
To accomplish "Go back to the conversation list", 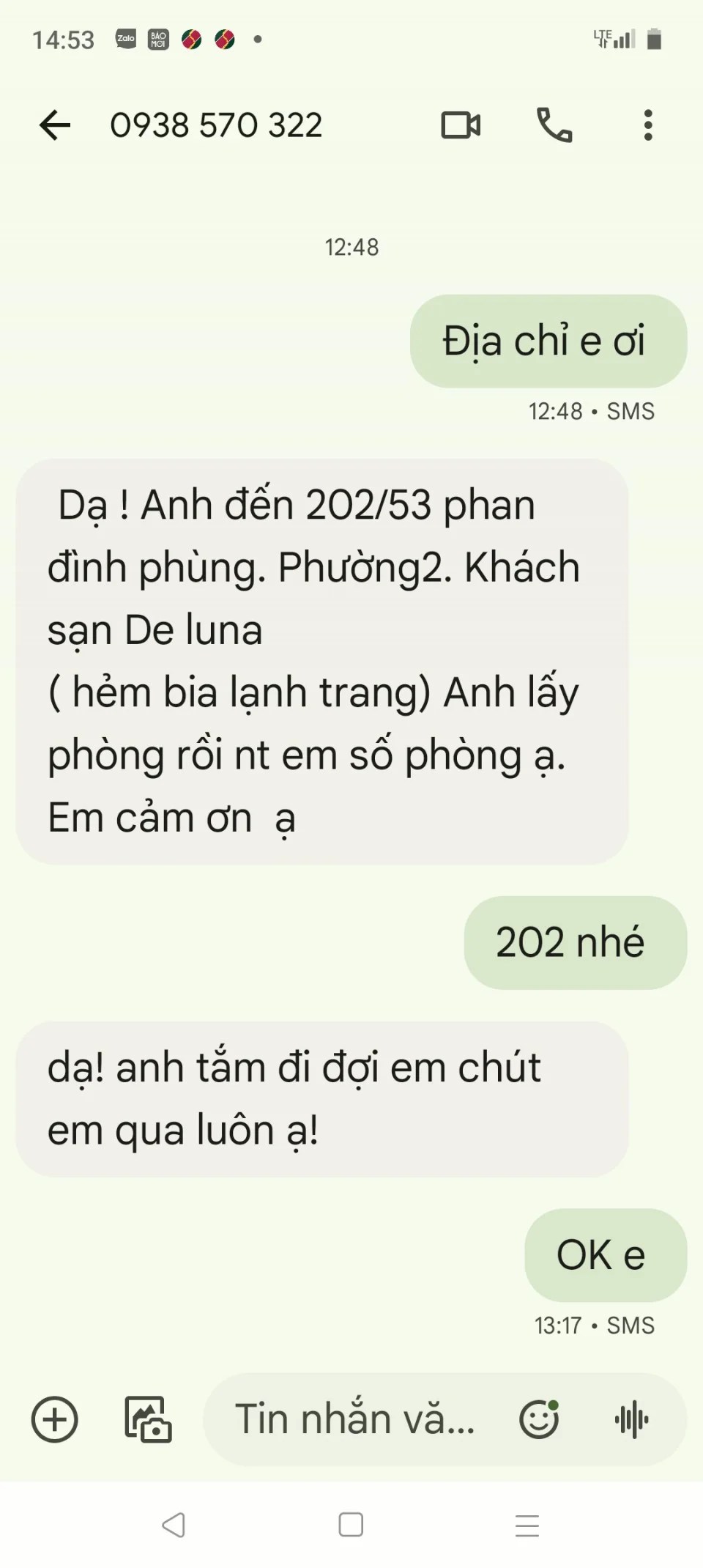I will tap(55, 125).
